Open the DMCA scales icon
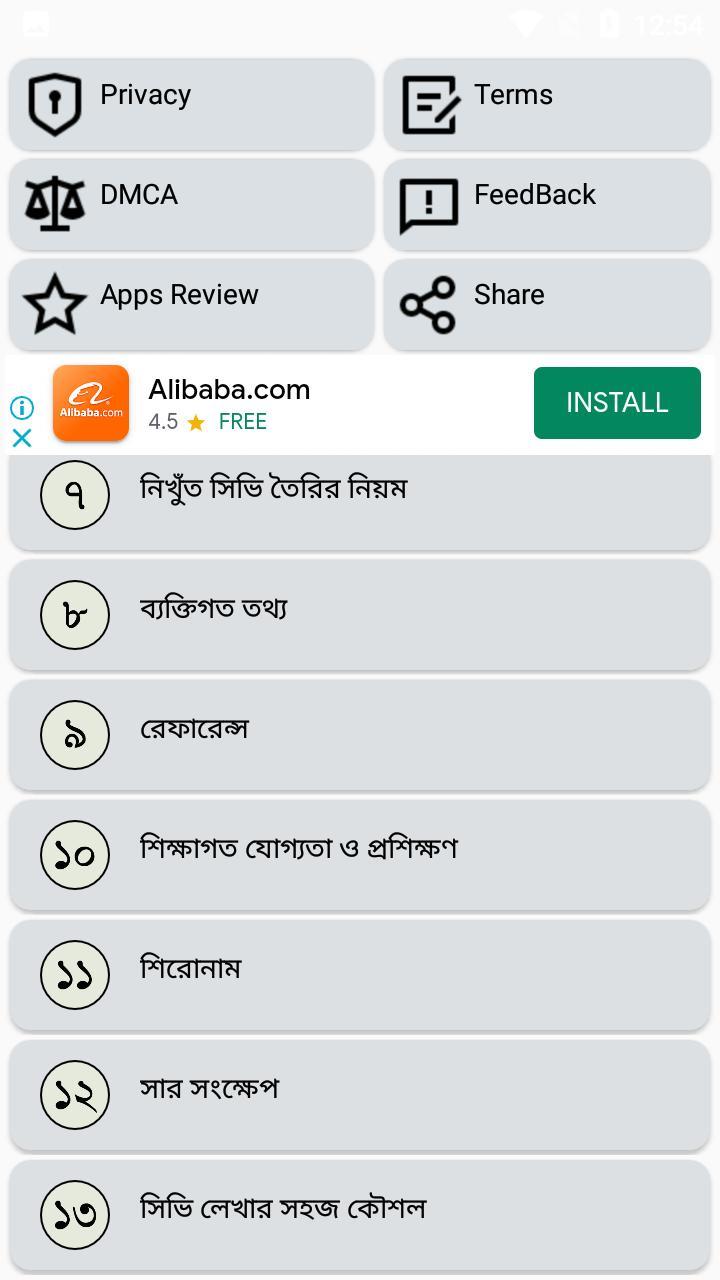This screenshot has height=1280, width=720. [55, 204]
